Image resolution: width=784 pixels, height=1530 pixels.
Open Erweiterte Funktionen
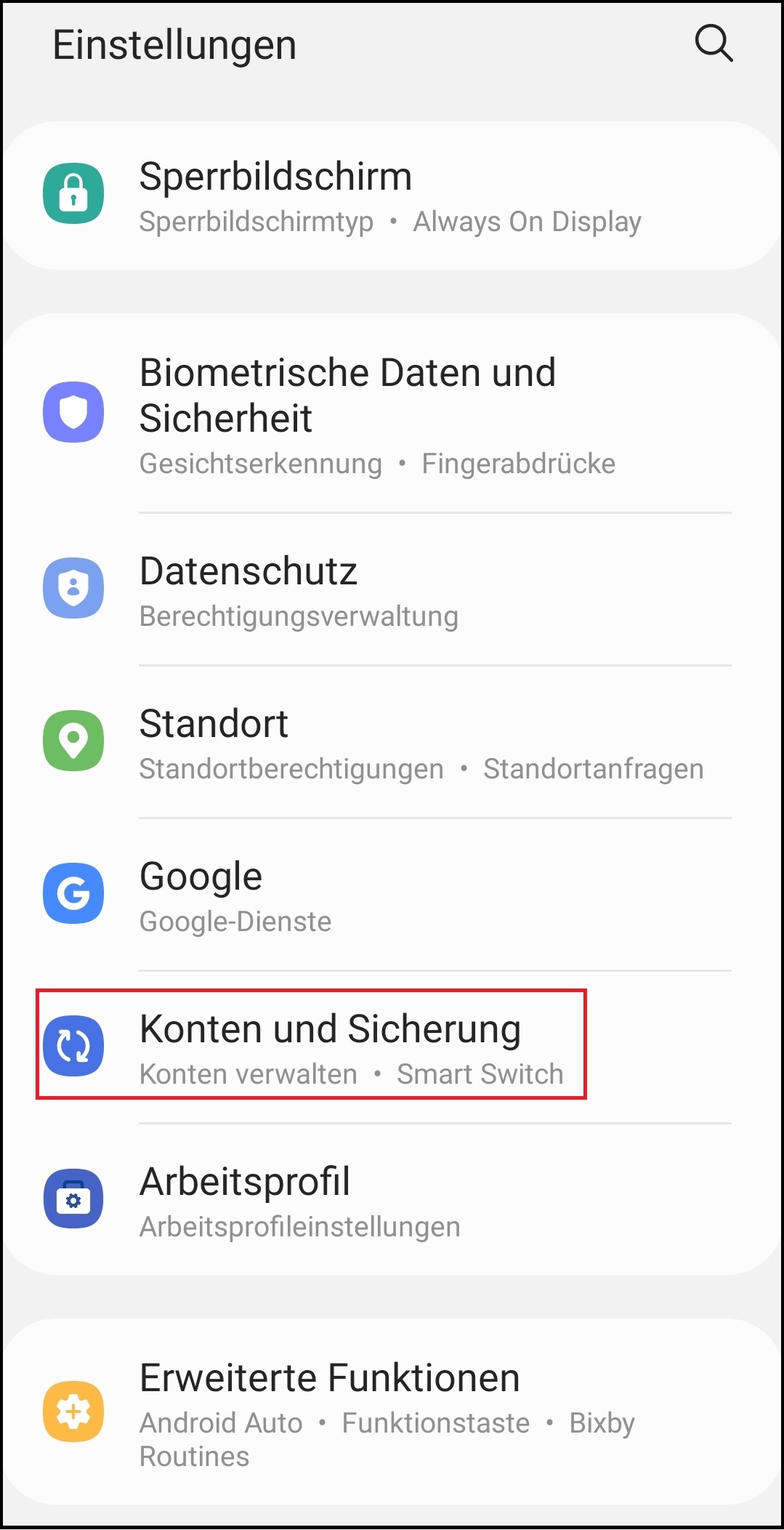coord(392,1412)
